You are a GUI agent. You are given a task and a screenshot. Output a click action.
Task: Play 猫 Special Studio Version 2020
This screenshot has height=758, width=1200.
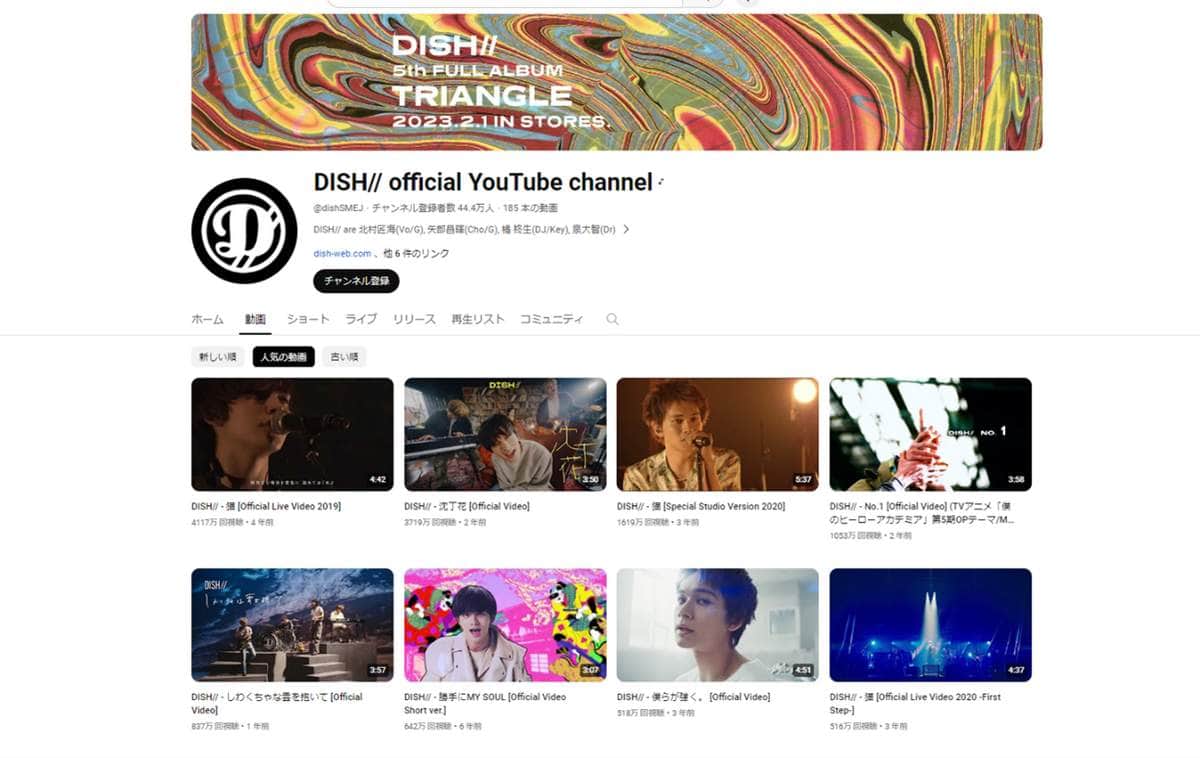[x=717, y=434]
